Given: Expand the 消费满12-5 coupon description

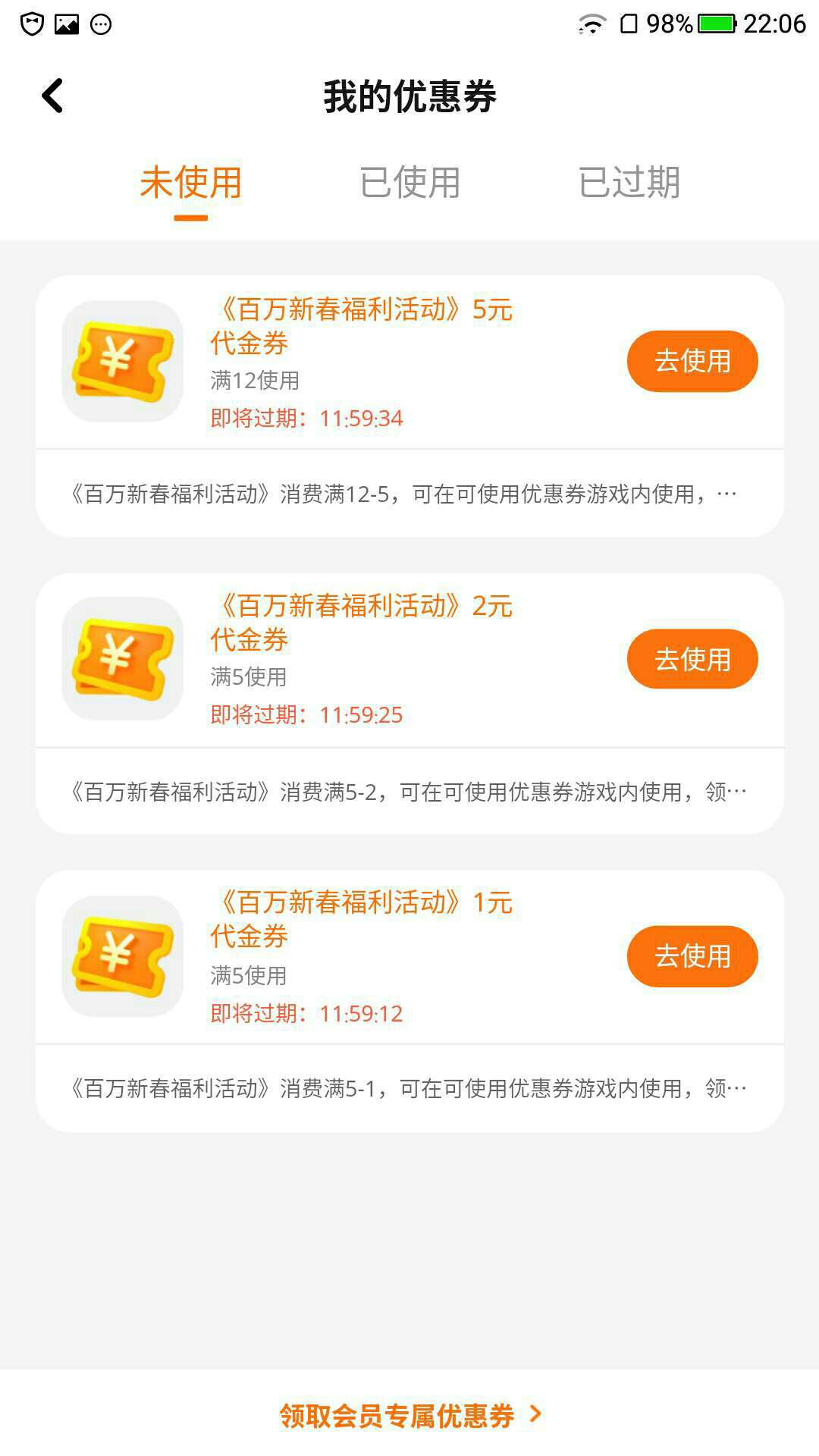Looking at the screenshot, I should click(409, 494).
